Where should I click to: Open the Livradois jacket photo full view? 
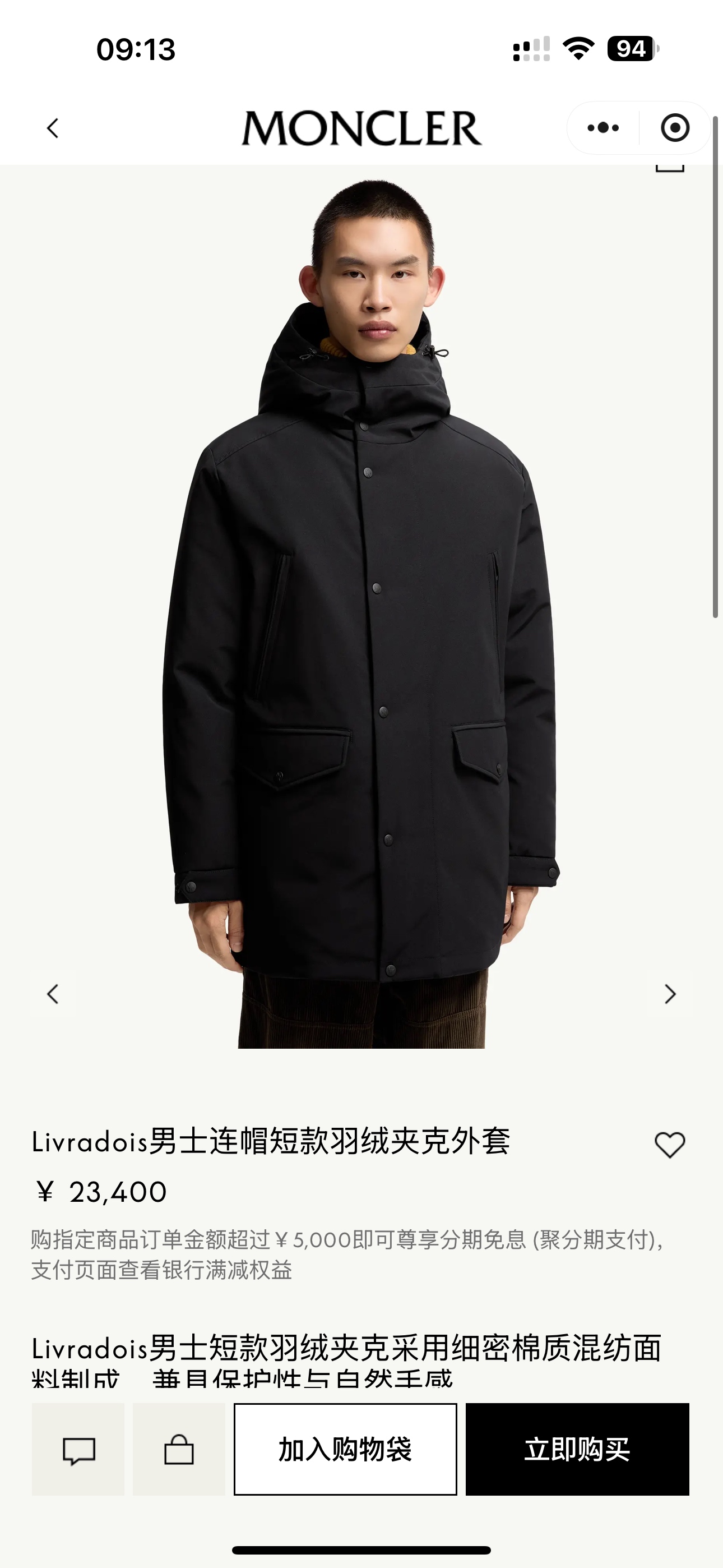[x=361, y=608]
